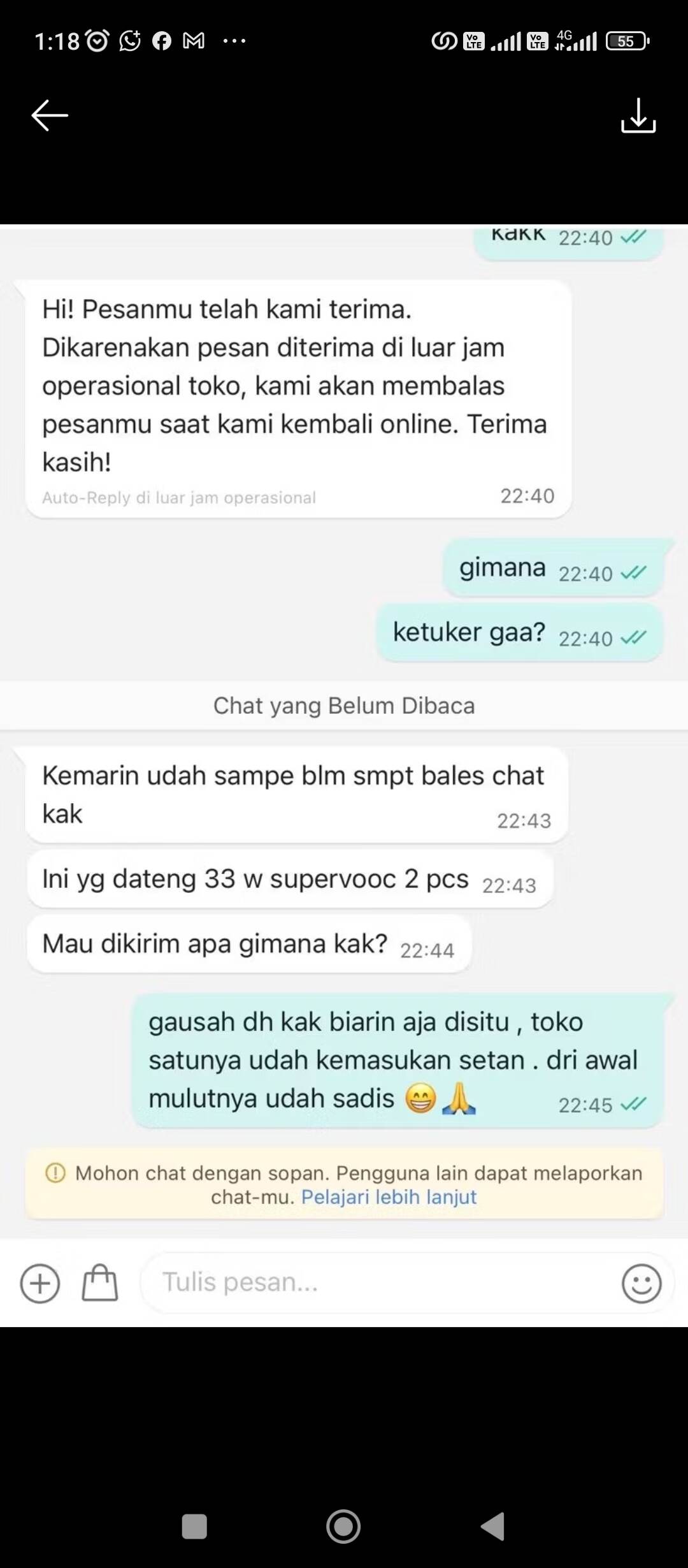This screenshot has width=688, height=1568.
Task: Download the viewed chat image
Action: click(x=638, y=115)
